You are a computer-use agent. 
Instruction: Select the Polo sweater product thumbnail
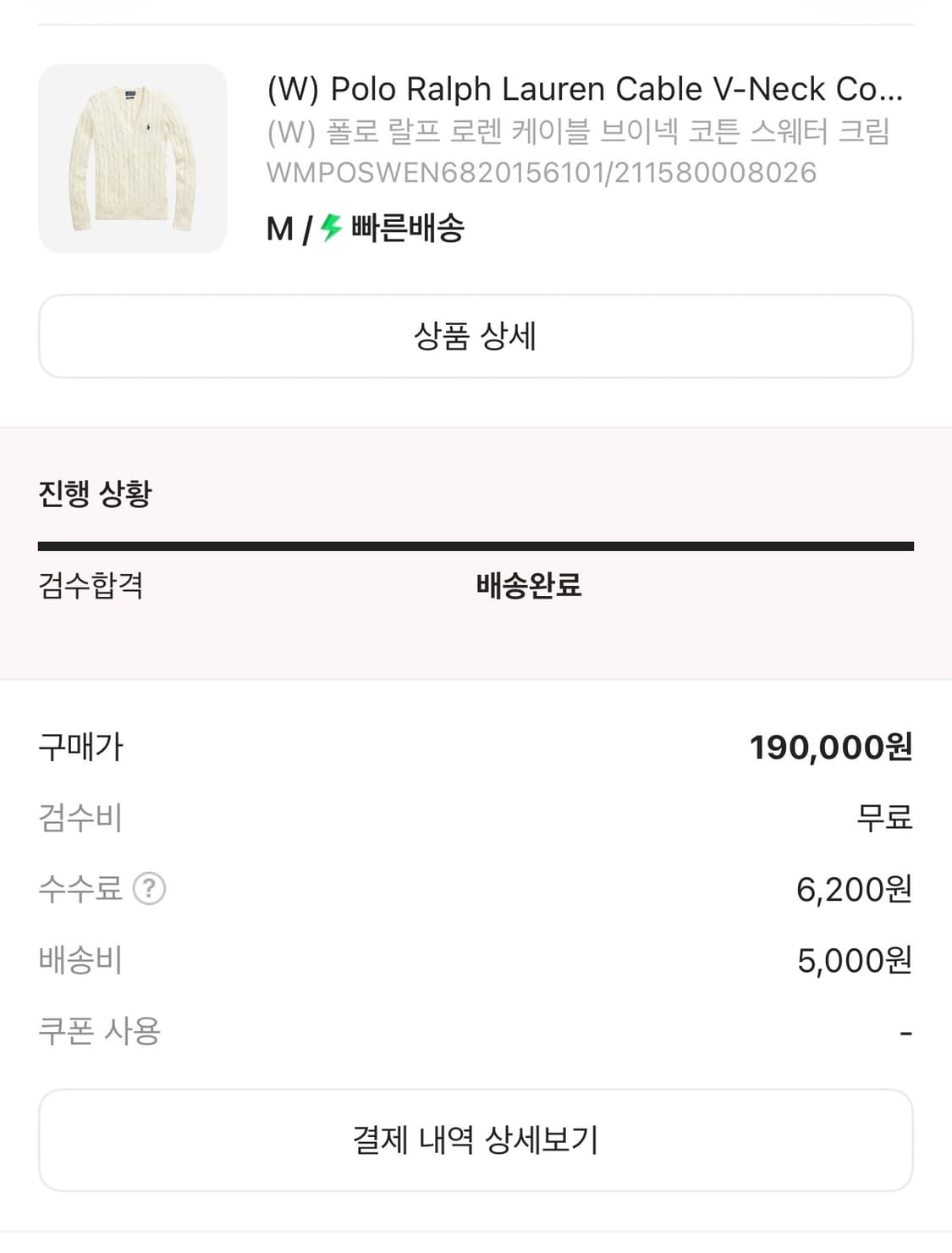pos(131,161)
